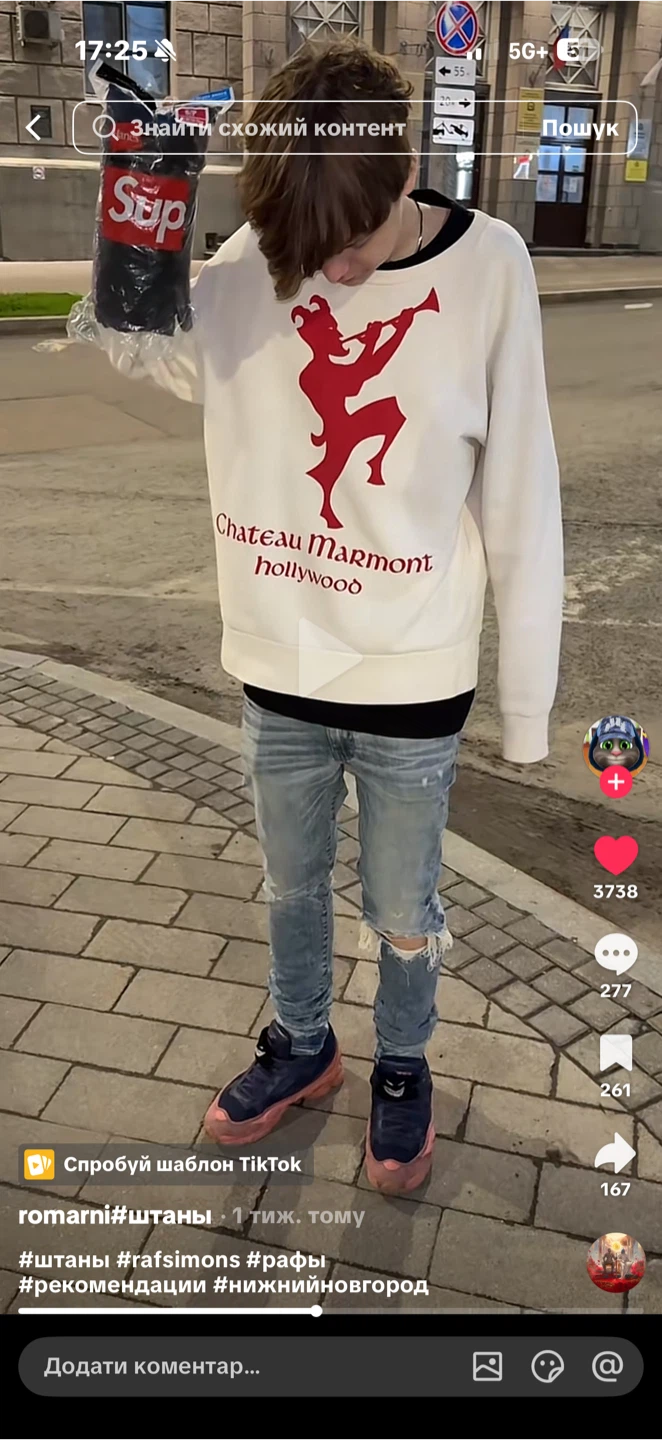Open the emoji picker in comment bar
The height and width of the screenshot is (1440, 662).
[x=547, y=1366]
